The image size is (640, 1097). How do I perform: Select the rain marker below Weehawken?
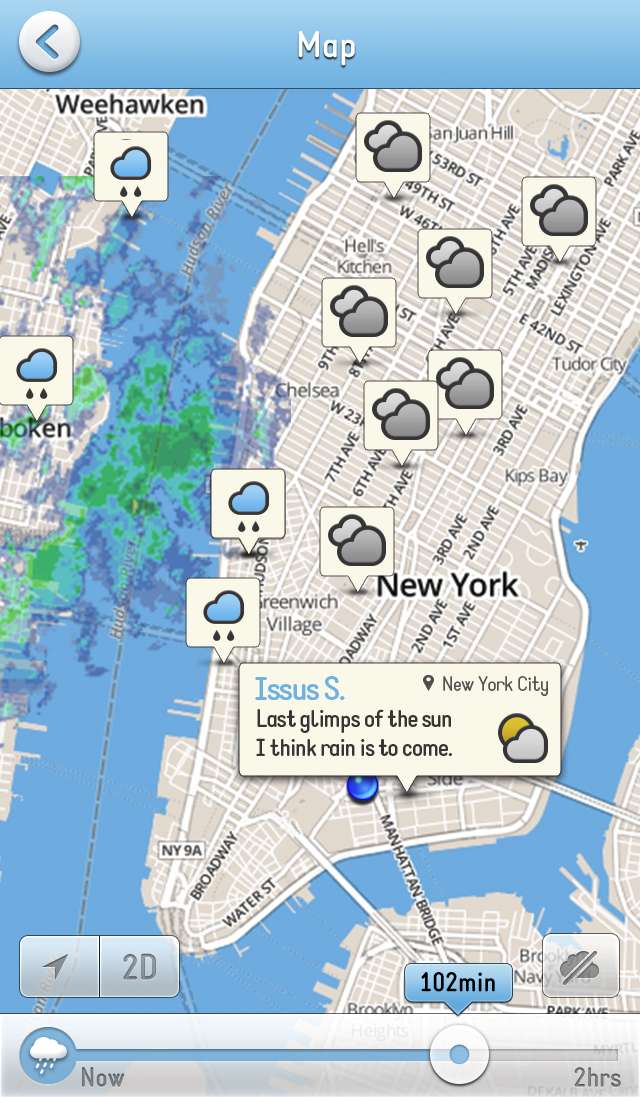coord(131,168)
